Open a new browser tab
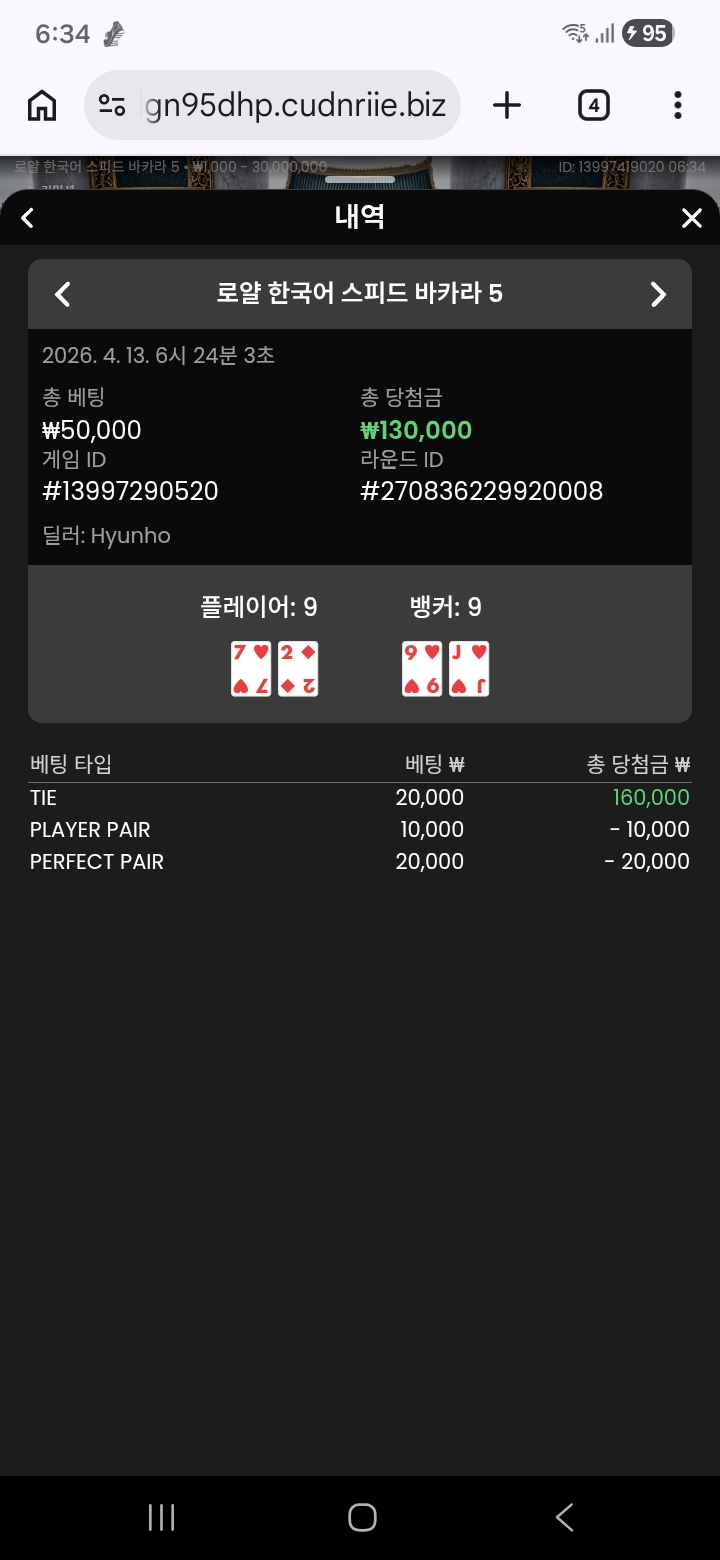This screenshot has height=1560, width=720. click(x=507, y=105)
